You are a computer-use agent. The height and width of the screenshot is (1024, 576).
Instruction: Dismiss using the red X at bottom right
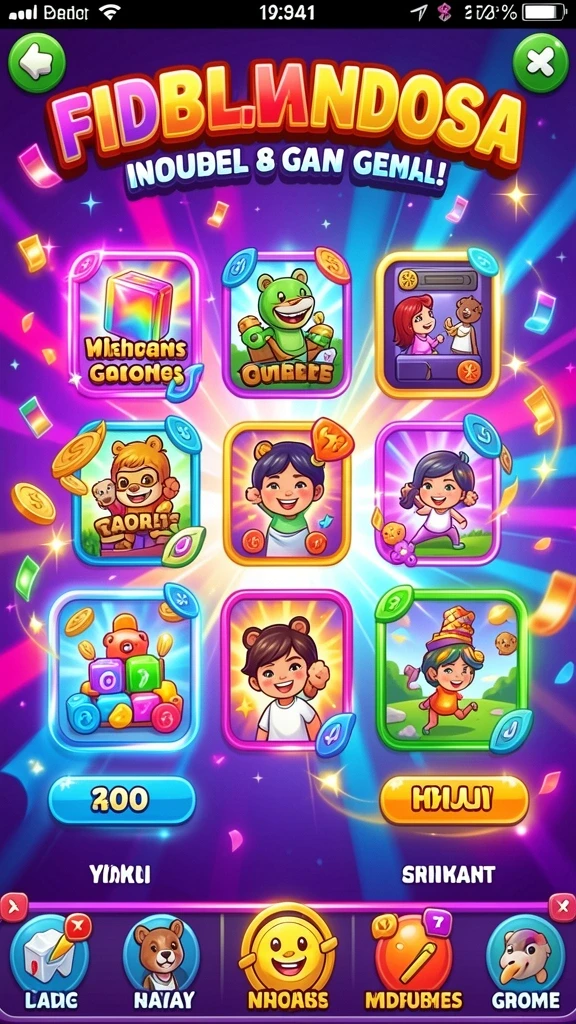[x=562, y=907]
